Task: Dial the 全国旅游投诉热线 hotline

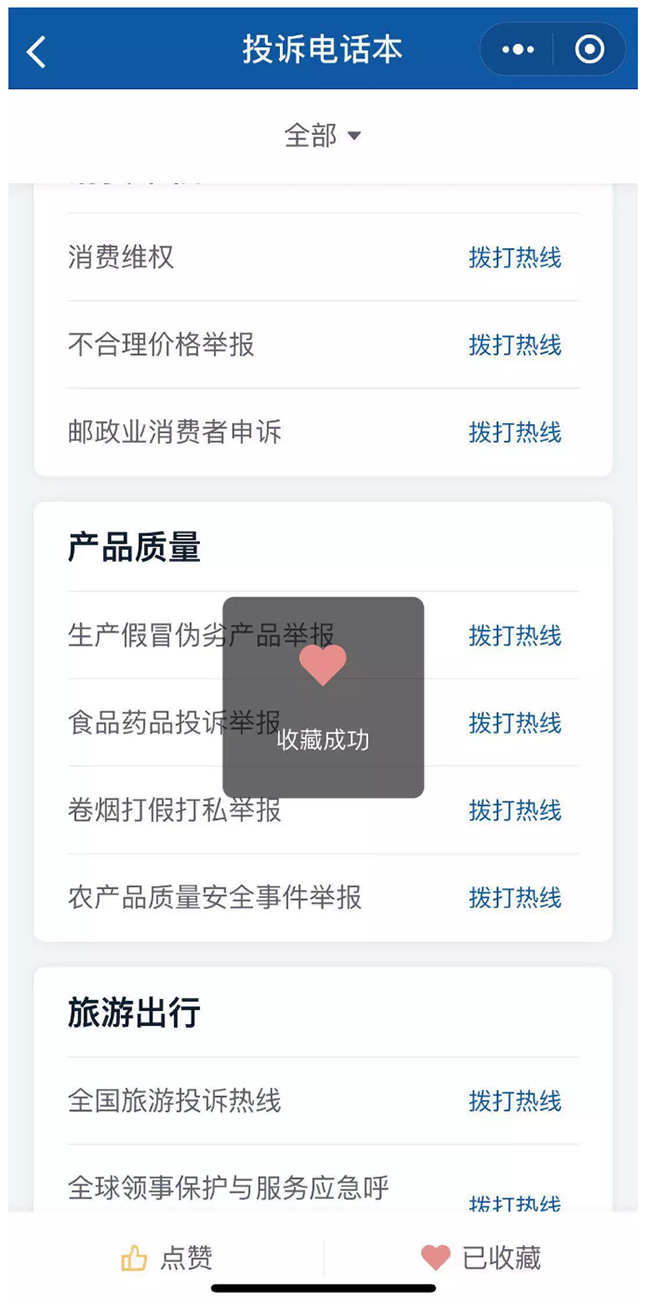Action: tap(515, 1101)
